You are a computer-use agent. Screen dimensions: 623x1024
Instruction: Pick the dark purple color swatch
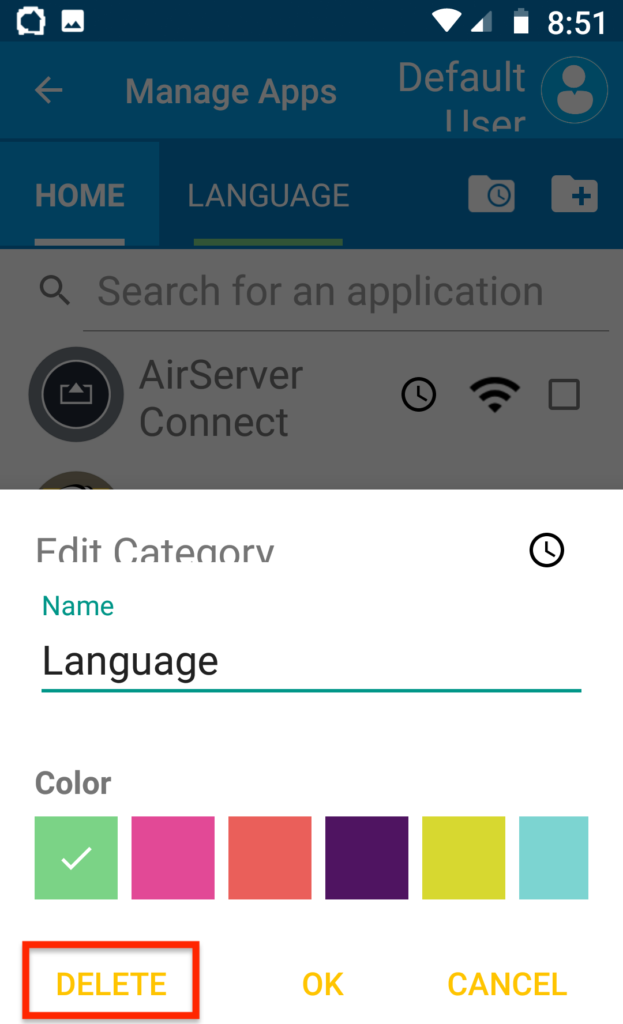(367, 857)
